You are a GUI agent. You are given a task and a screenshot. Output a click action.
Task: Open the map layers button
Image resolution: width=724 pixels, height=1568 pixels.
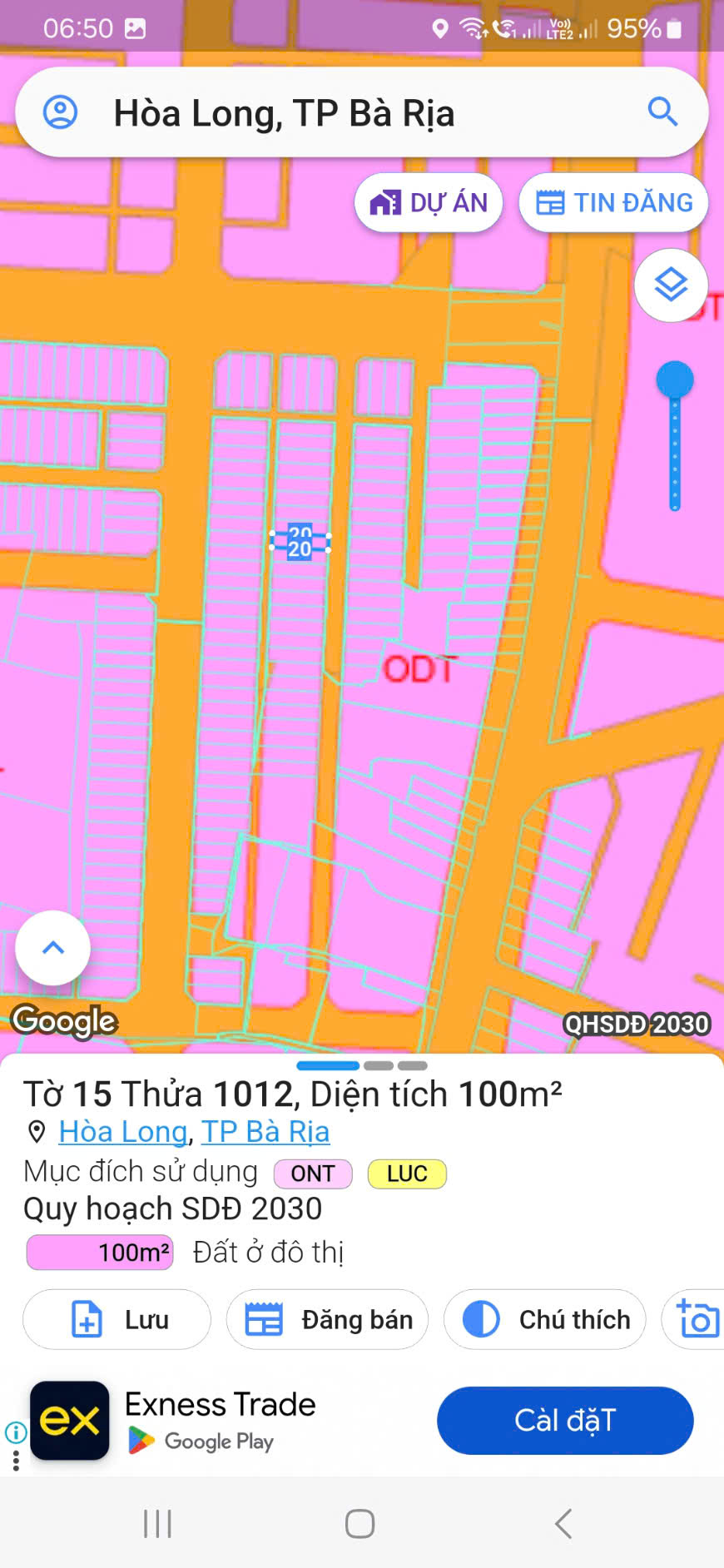point(671,285)
